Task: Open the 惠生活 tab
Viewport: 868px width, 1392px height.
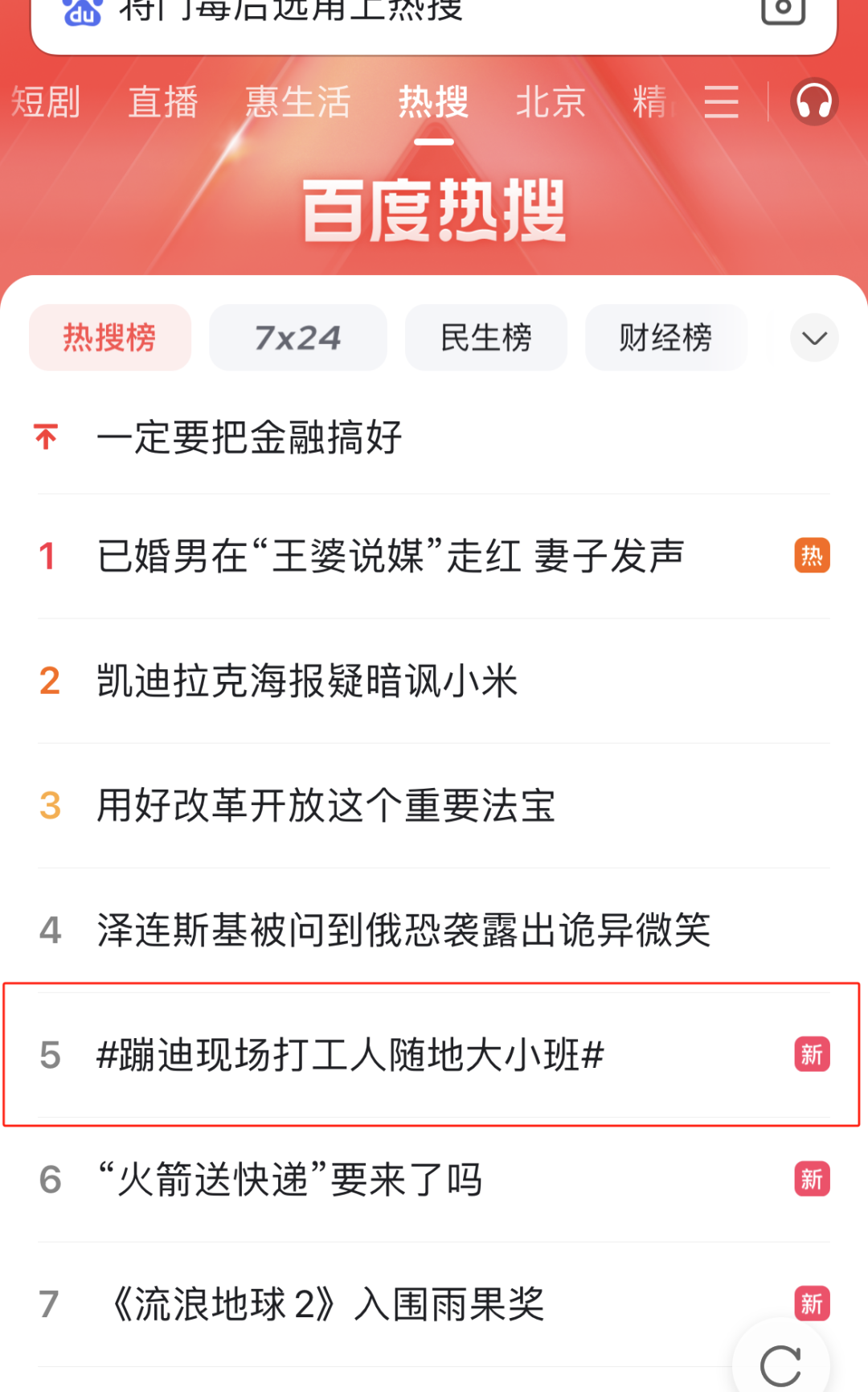Action: point(297,102)
